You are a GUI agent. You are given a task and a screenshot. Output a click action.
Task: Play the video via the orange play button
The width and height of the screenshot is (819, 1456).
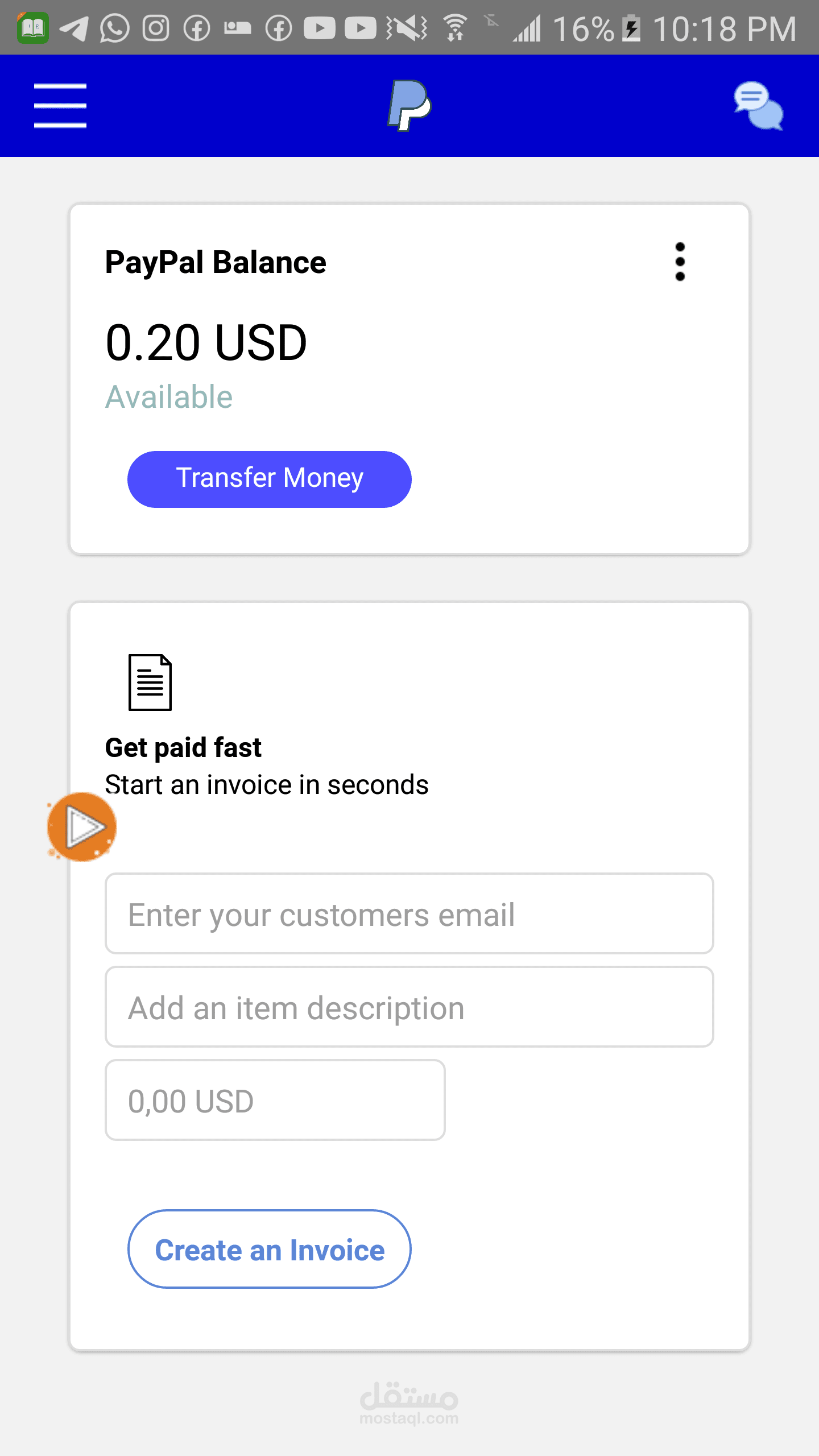[x=82, y=828]
